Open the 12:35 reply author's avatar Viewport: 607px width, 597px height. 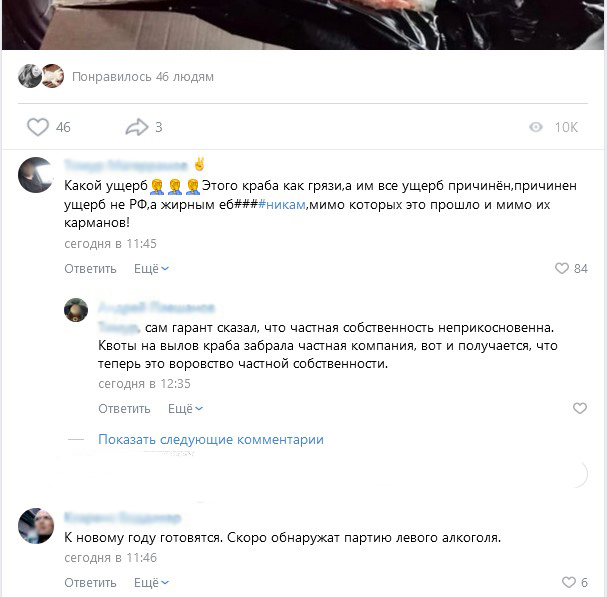point(76,310)
